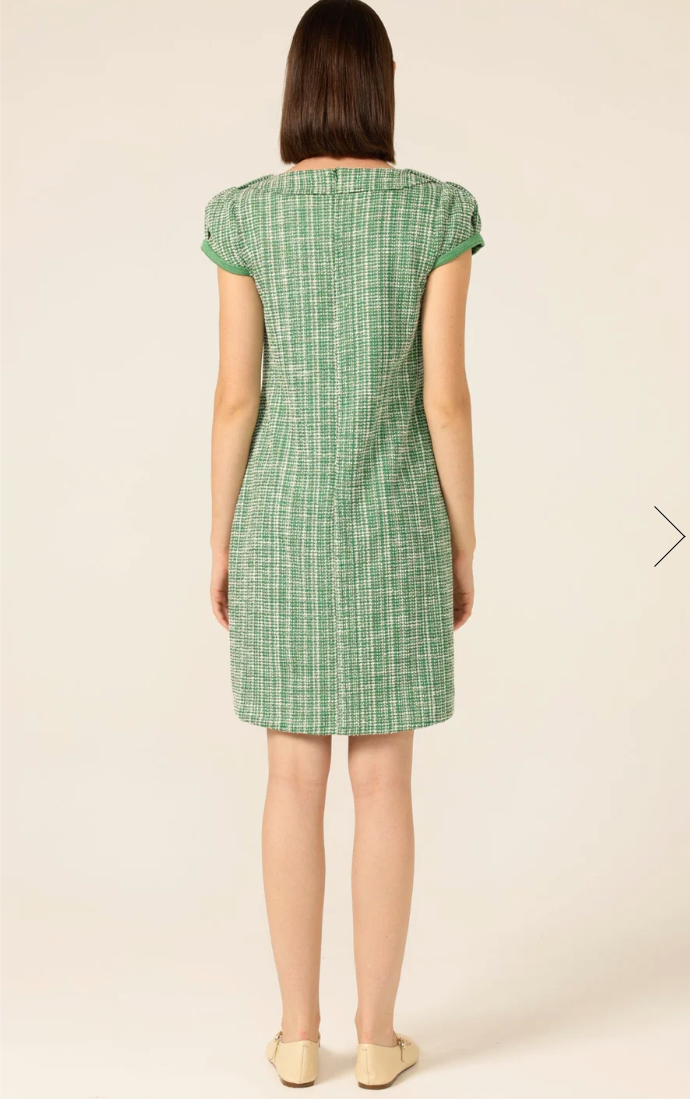
Task: Show the next product photo with the arrow
Action: pos(668,537)
